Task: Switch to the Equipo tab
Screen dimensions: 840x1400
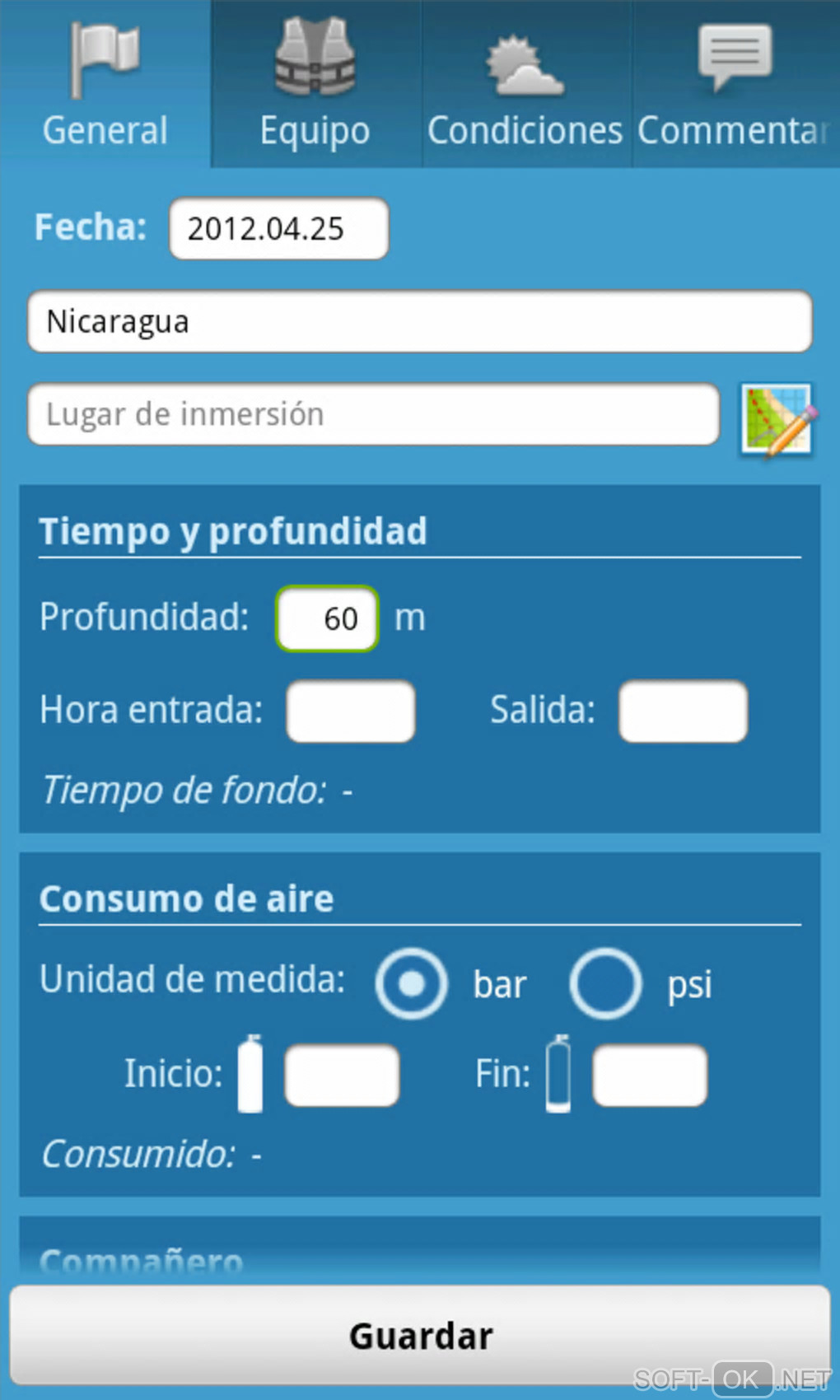Action: tap(315, 84)
